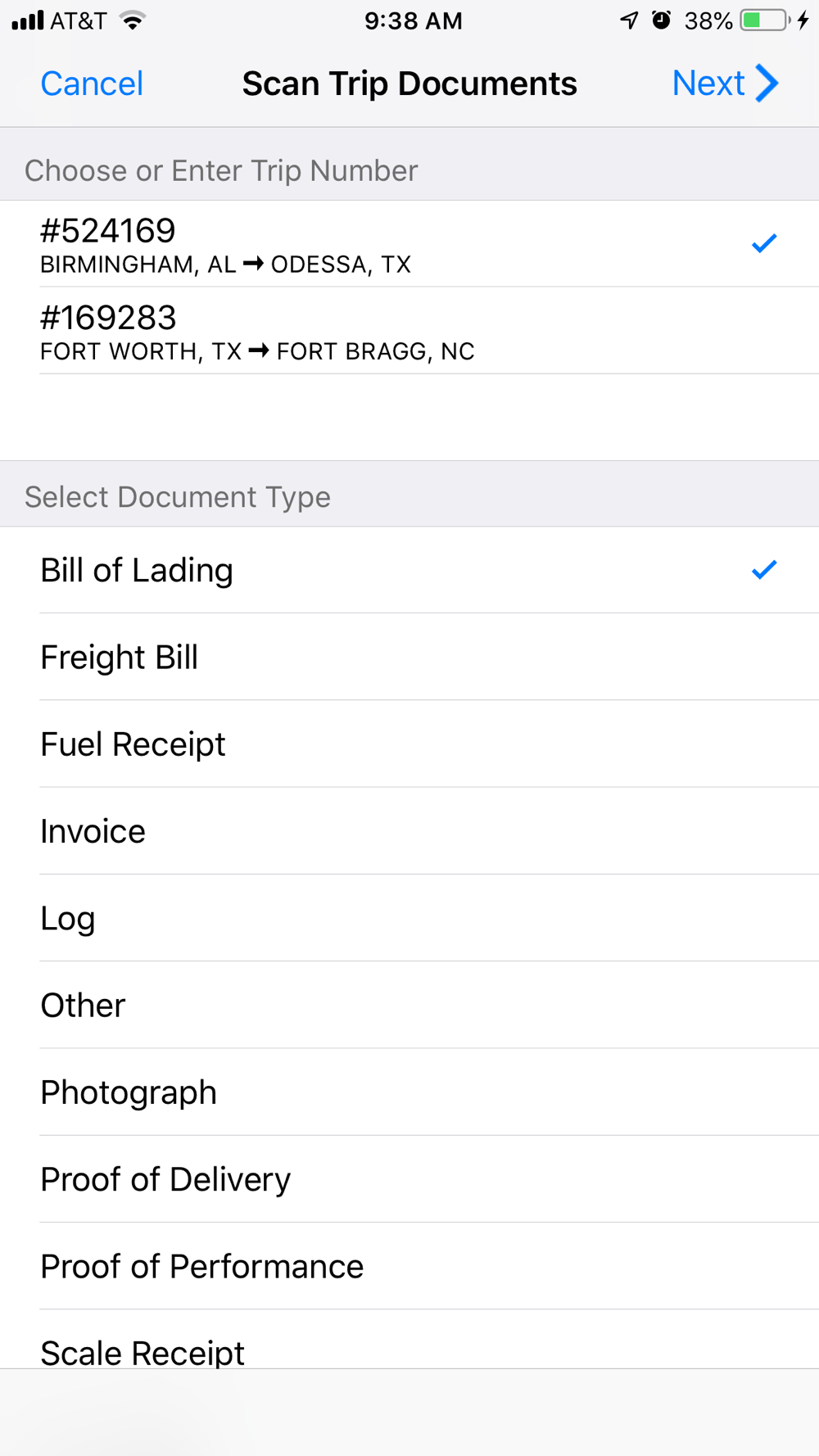Select Bill of Lading document type
The image size is (819, 1456).
pos(409,570)
